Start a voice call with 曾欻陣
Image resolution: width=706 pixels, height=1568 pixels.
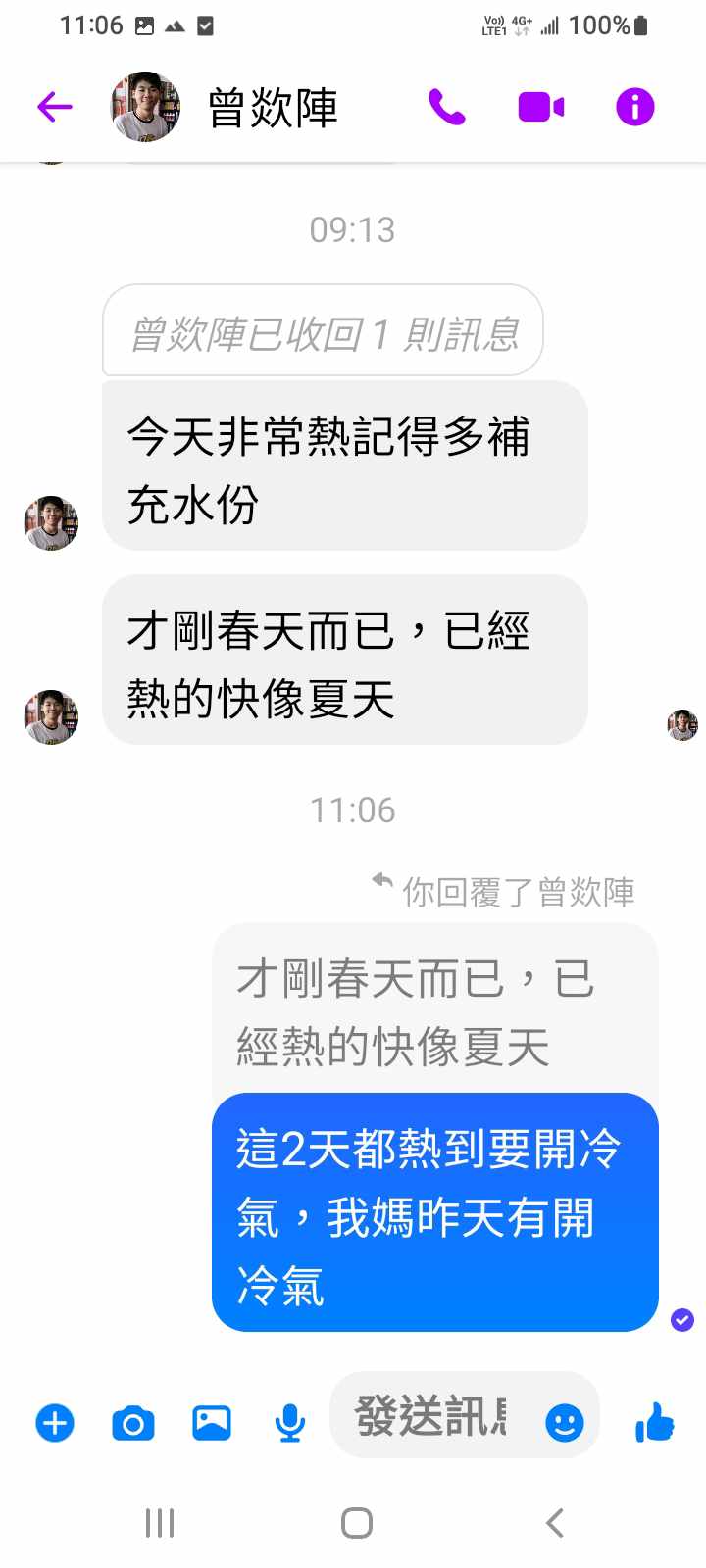(x=446, y=106)
